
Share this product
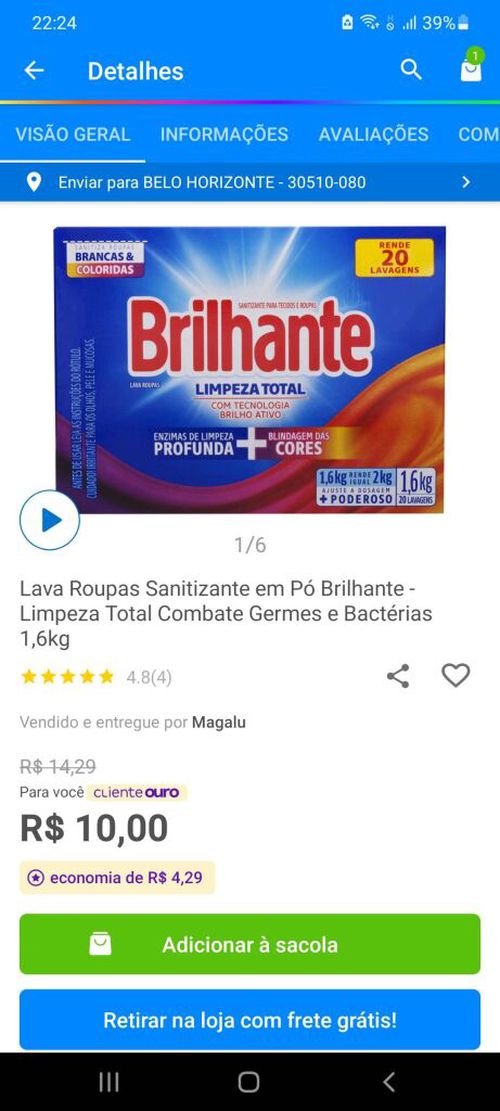(x=398, y=676)
